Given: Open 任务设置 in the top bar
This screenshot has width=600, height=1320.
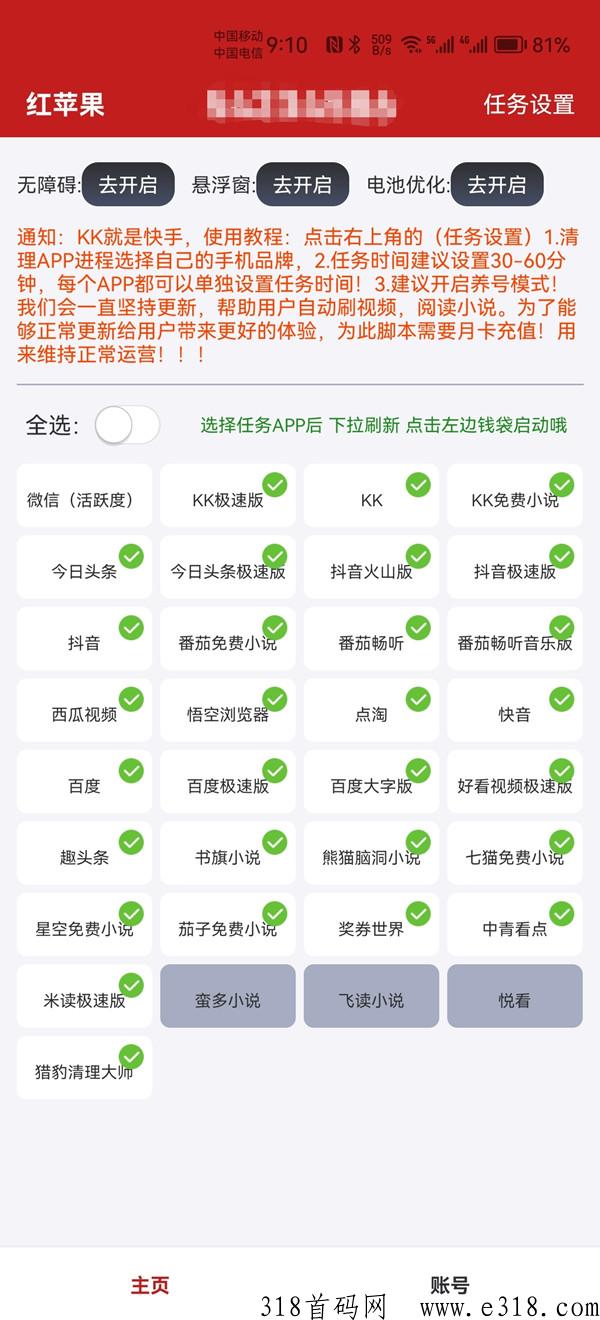Looking at the screenshot, I should [x=528, y=104].
